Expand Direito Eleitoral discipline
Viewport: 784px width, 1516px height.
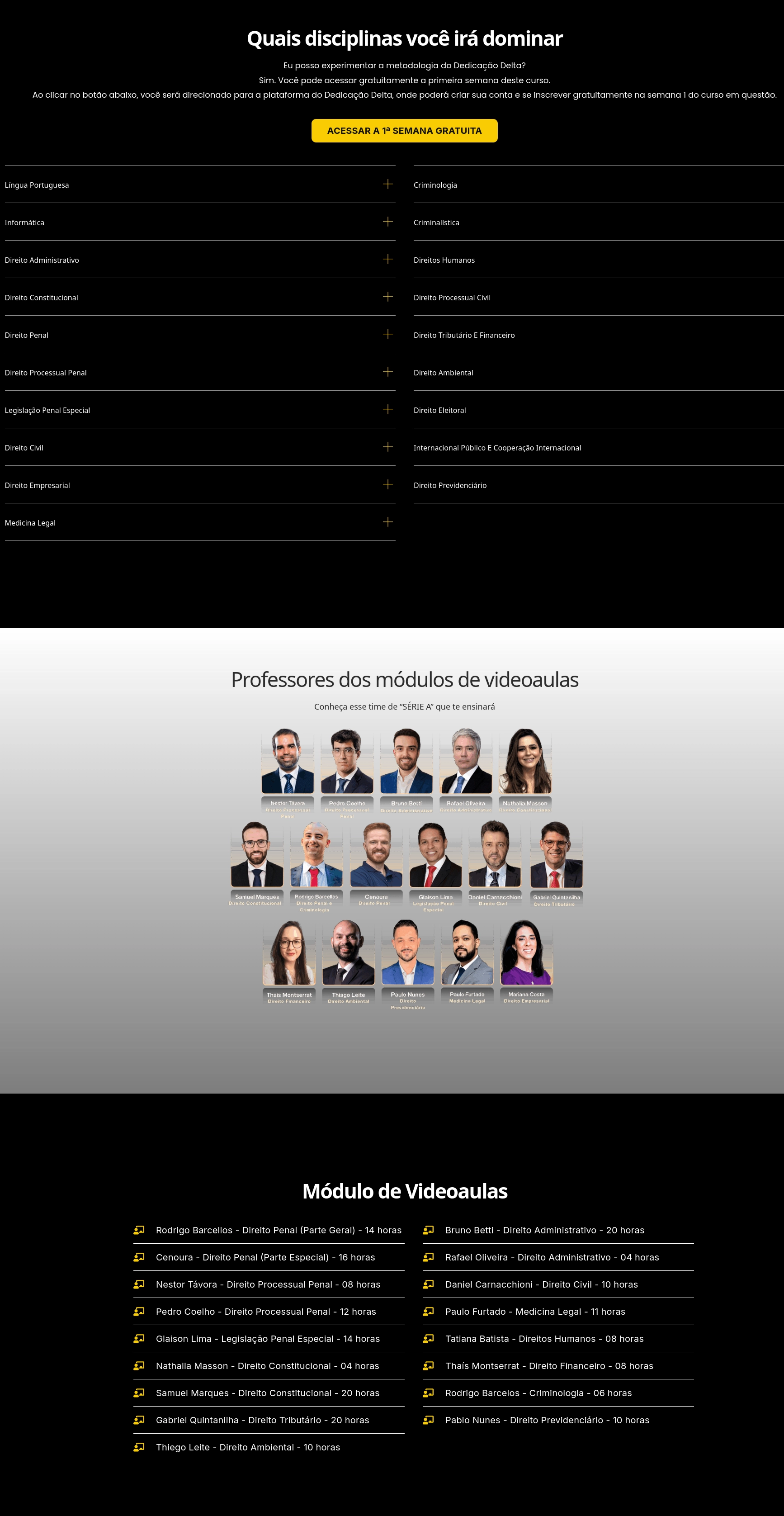(599, 410)
